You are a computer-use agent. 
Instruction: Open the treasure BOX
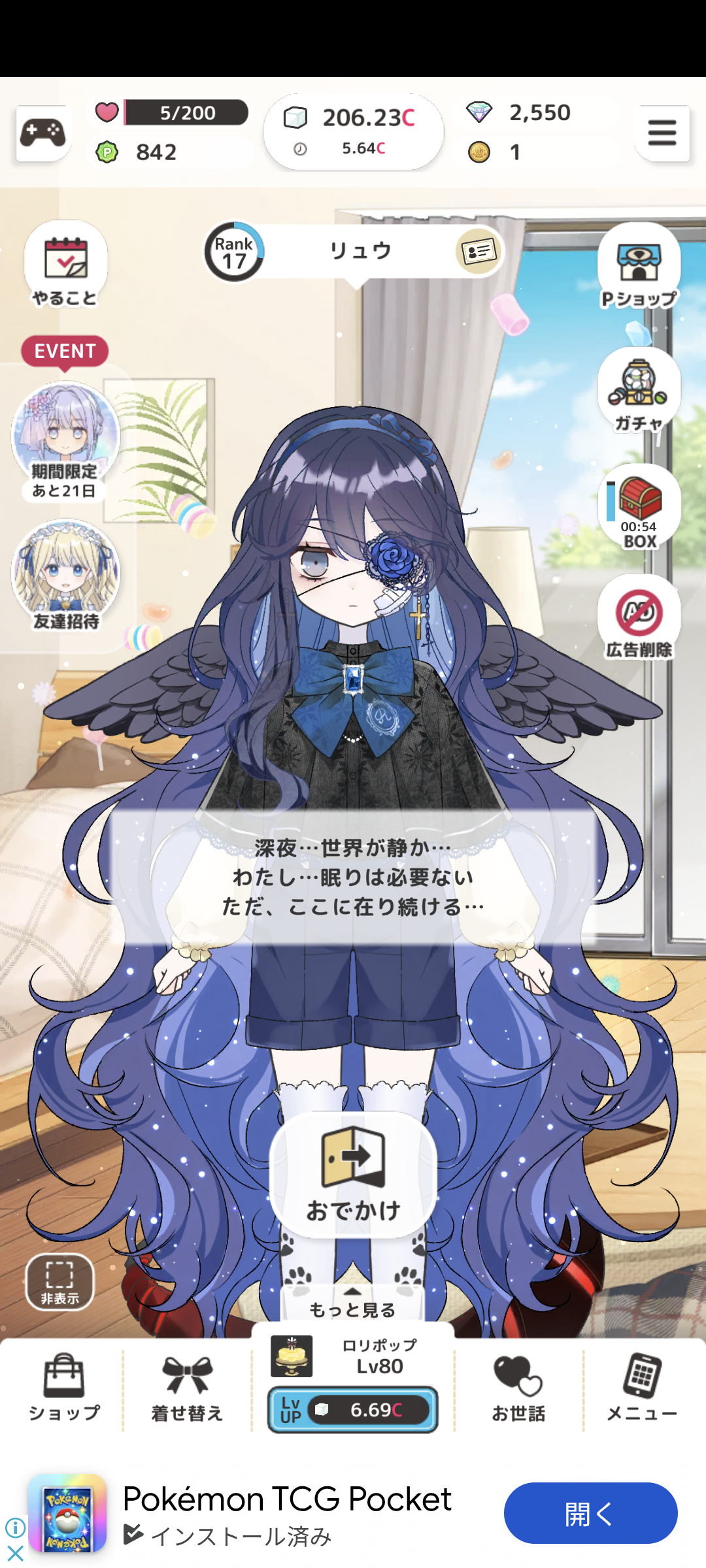click(x=639, y=506)
